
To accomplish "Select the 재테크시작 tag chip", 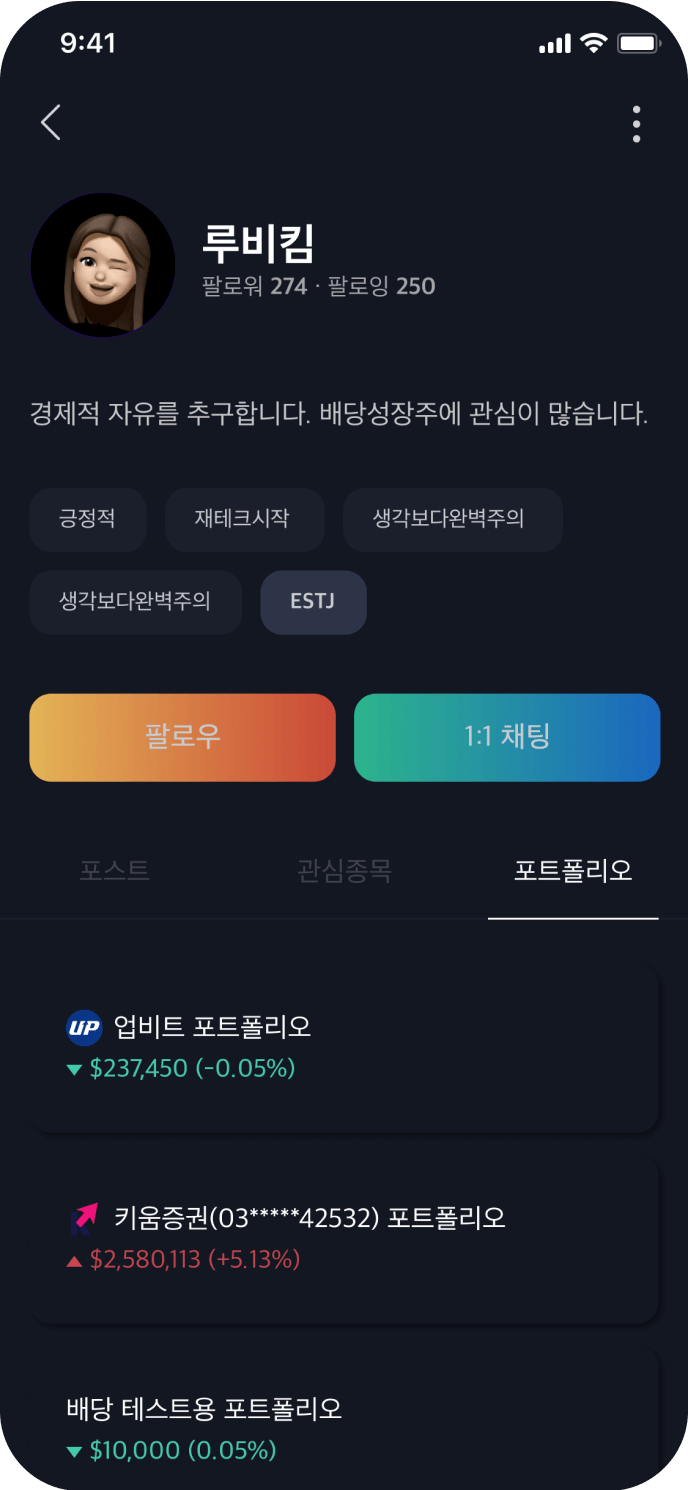I will coord(244,519).
